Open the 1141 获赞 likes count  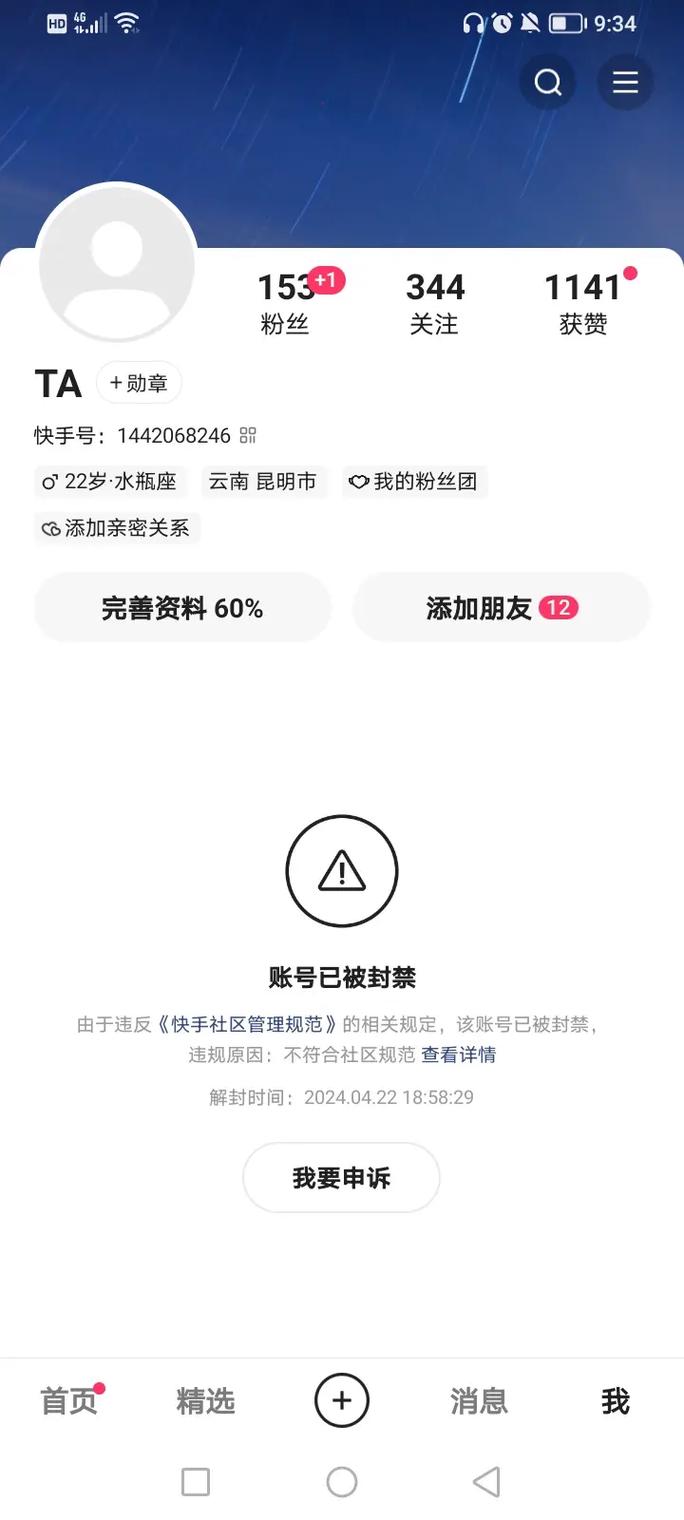click(583, 303)
